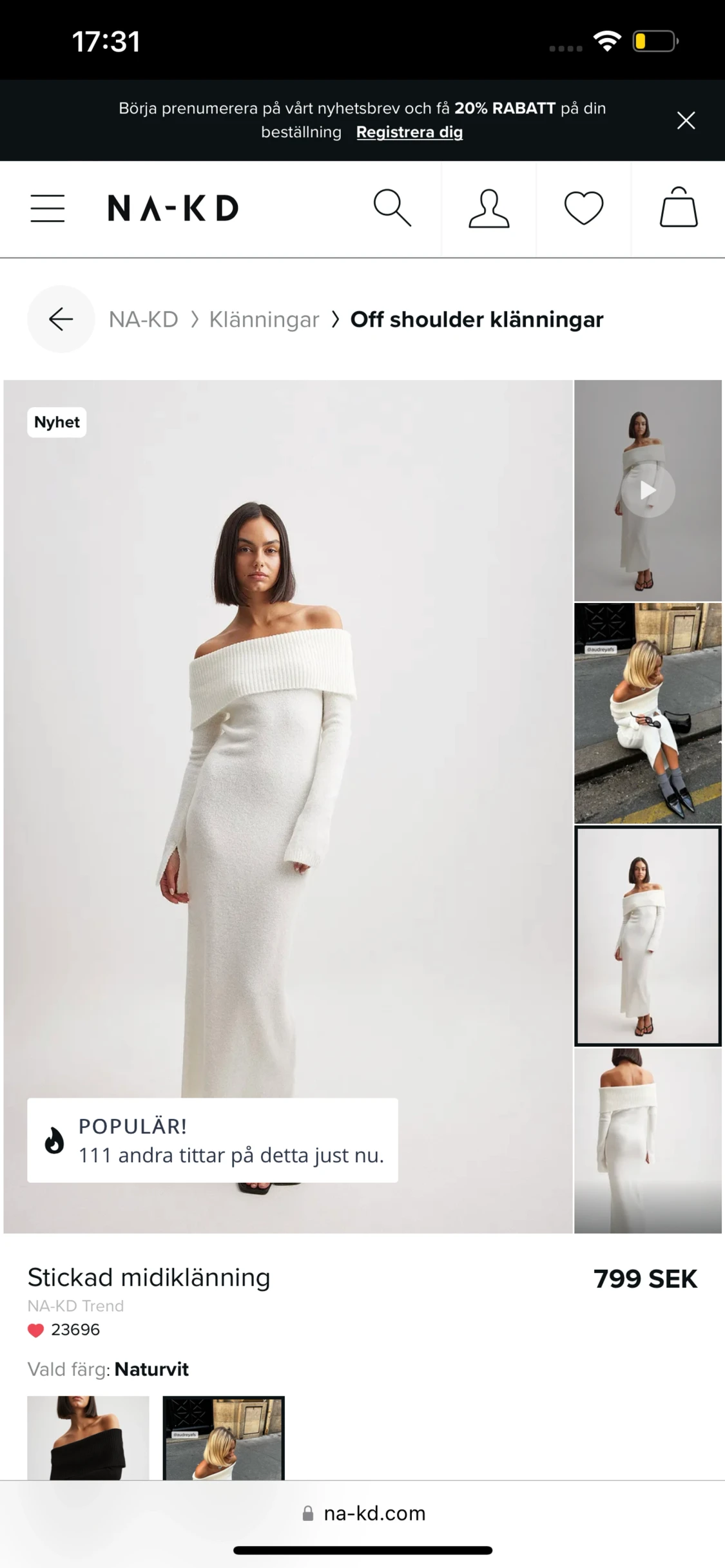Select the back-view dress thumbnail
Screen dimensions: 725x1568
[648, 1140]
